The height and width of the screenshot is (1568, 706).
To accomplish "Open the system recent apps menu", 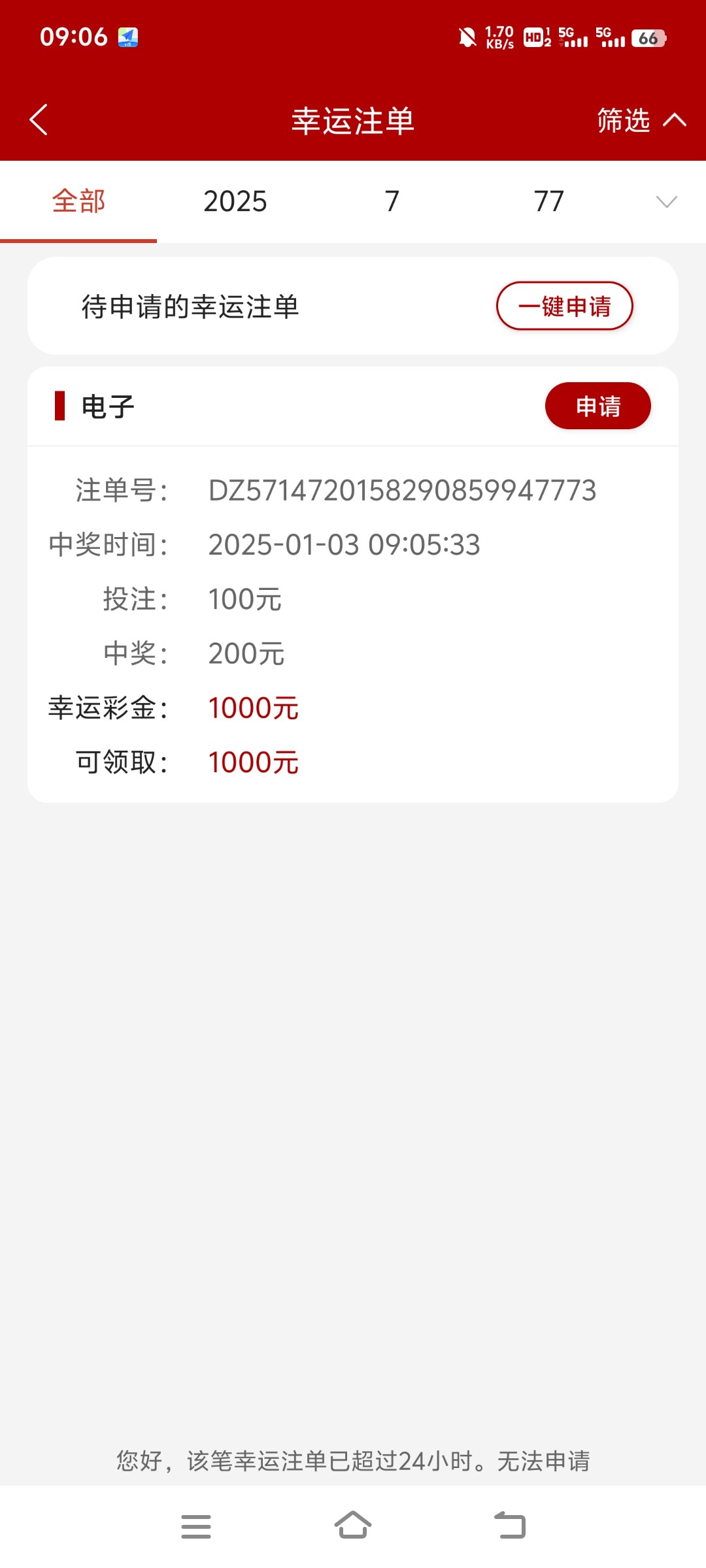I will 196,1526.
